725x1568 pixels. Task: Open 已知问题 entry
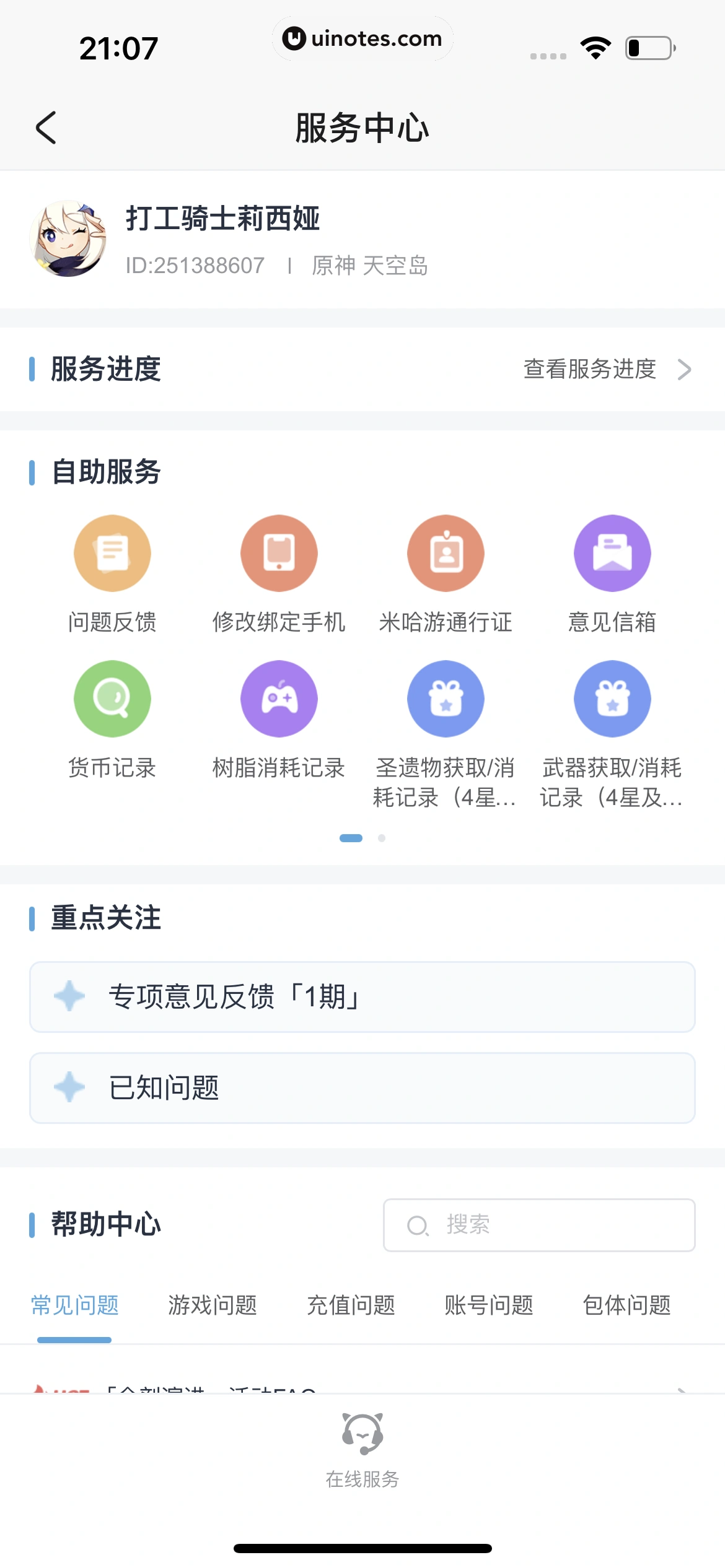click(362, 1088)
